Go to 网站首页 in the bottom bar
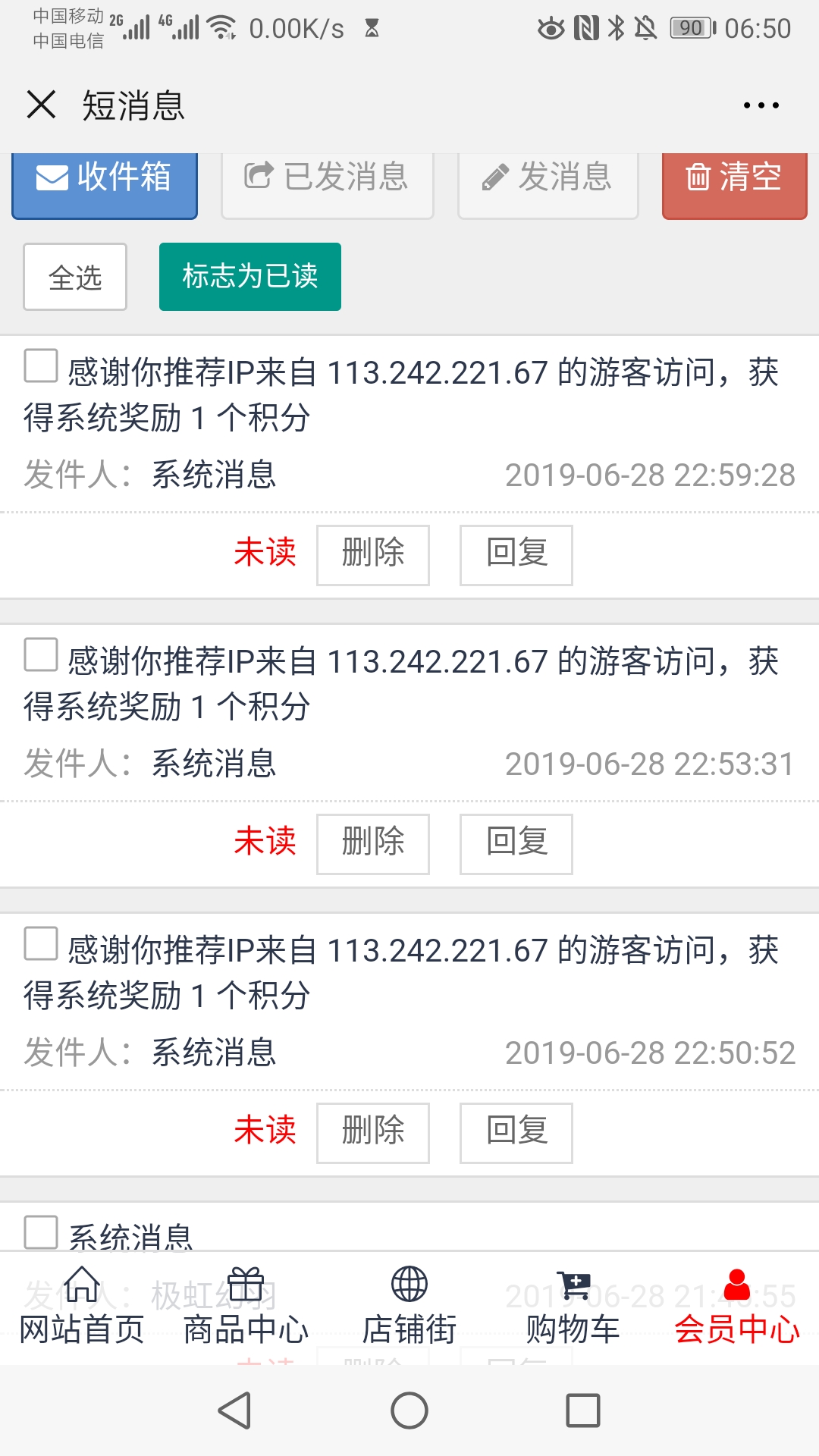The width and height of the screenshot is (819, 1456). point(82,1307)
